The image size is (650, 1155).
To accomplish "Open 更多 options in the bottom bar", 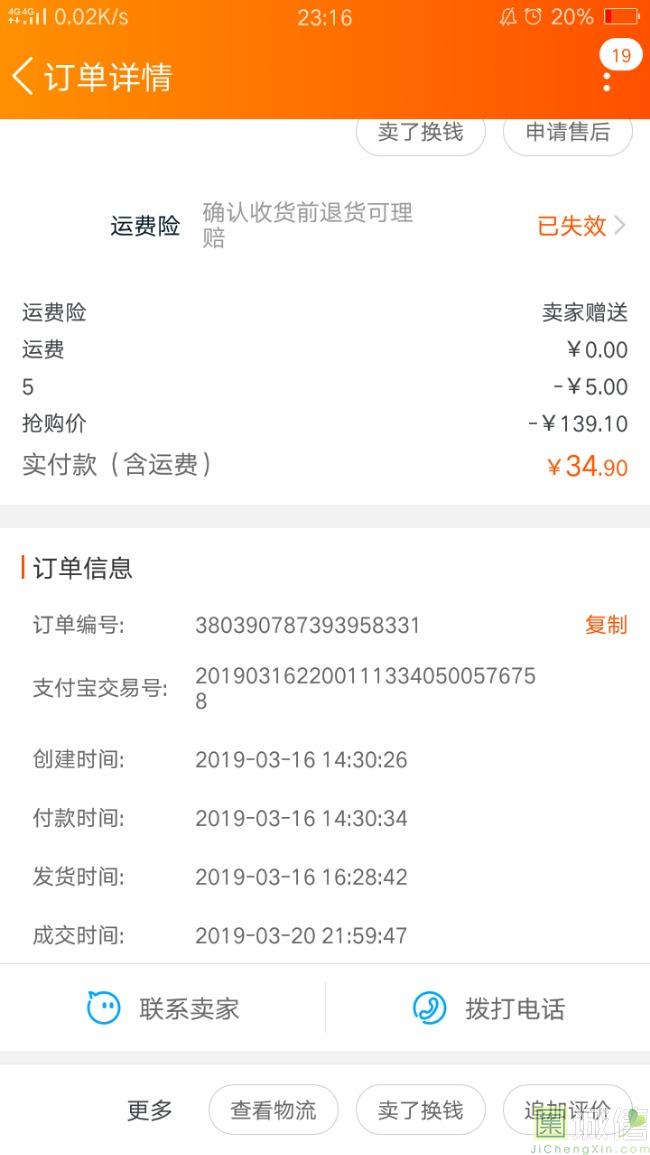I will coord(150,1110).
